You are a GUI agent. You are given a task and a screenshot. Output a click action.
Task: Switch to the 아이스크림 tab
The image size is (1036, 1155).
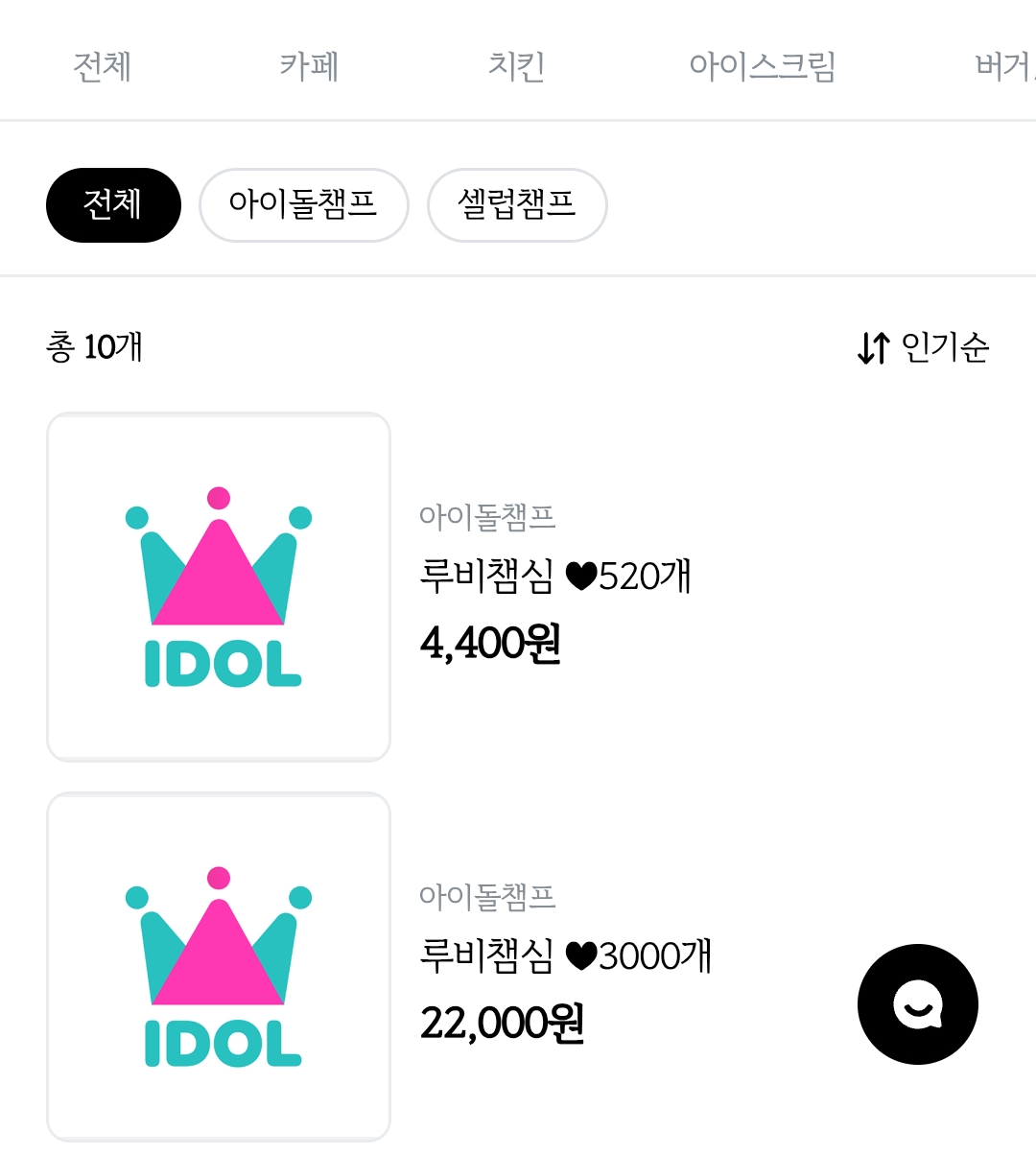763,66
